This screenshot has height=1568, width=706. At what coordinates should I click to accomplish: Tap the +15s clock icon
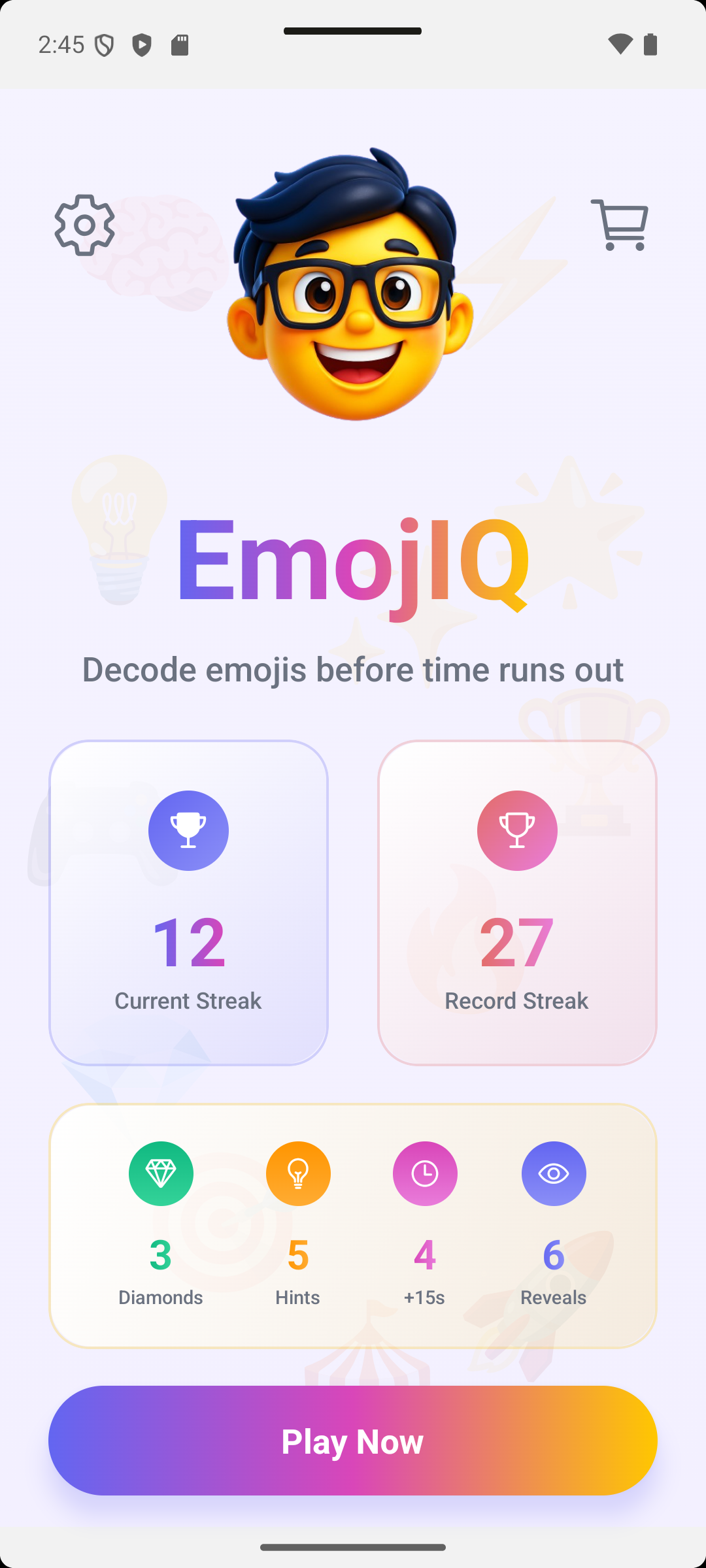425,1173
